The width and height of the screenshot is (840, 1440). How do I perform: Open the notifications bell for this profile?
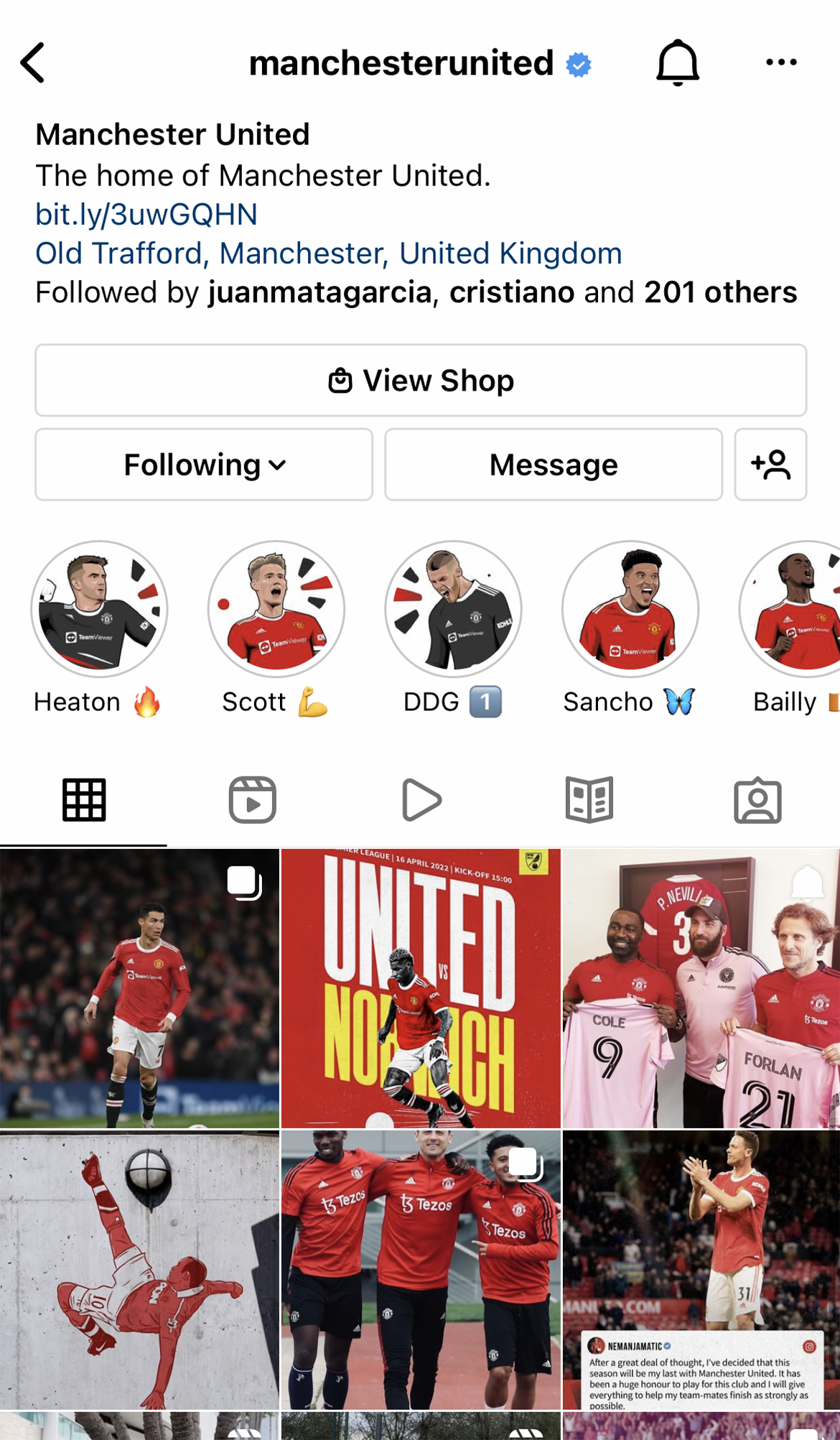pos(677,63)
